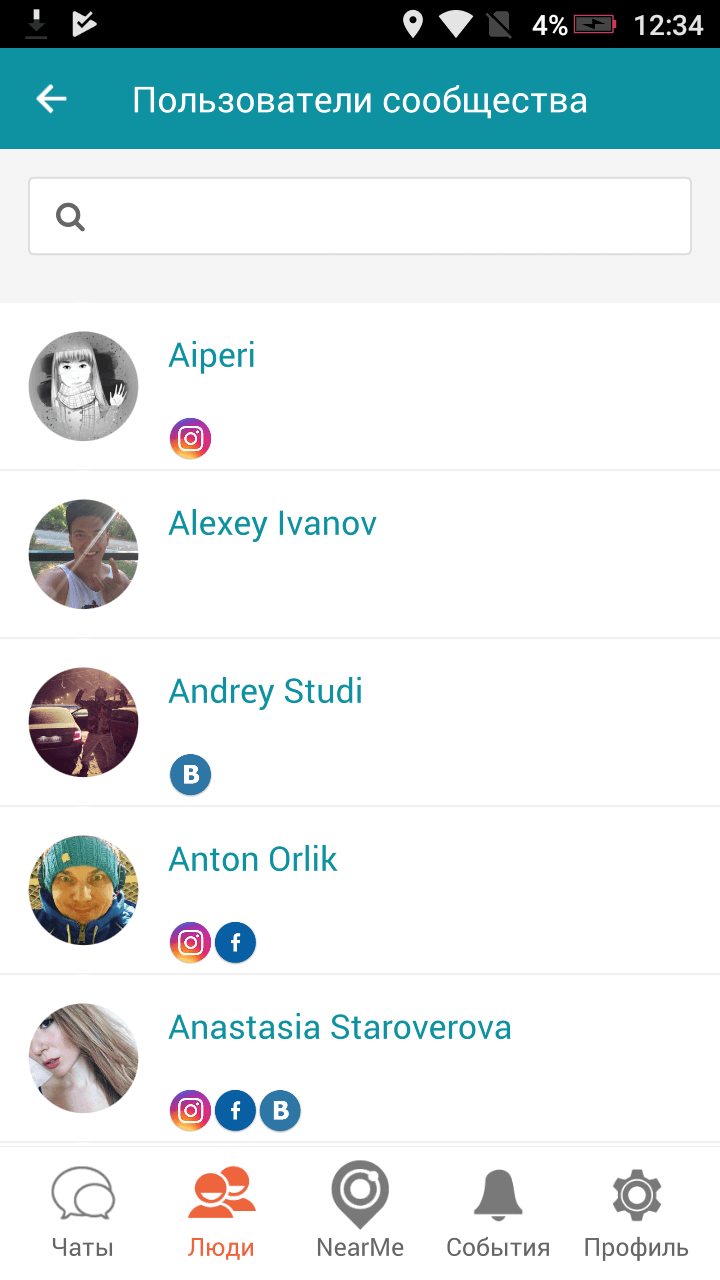Viewport: 720px width, 1280px height.
Task: Open Andrey Studi's VK icon
Action: 190,775
